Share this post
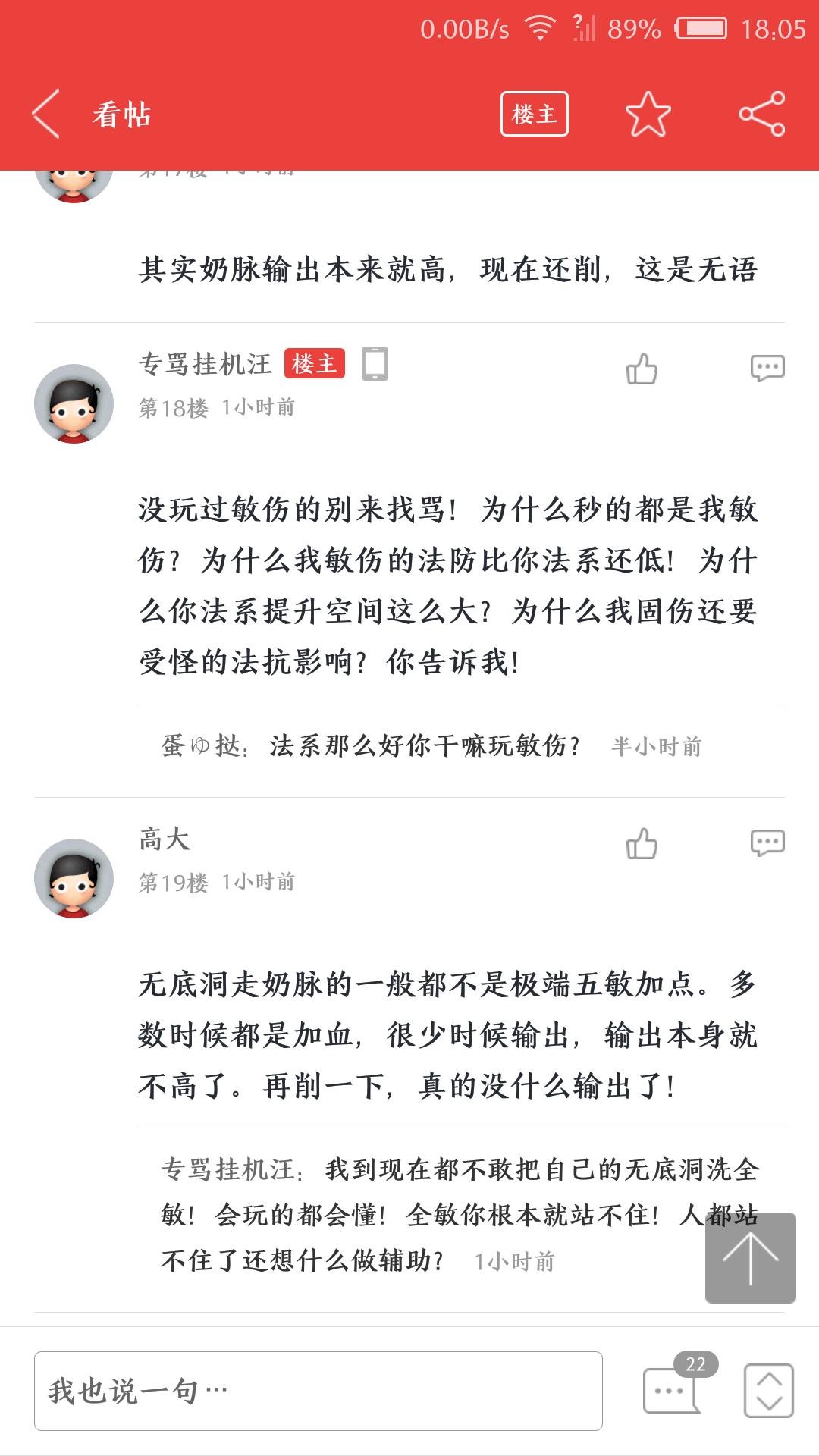The height and width of the screenshot is (1456, 819). pyautogui.click(x=762, y=115)
